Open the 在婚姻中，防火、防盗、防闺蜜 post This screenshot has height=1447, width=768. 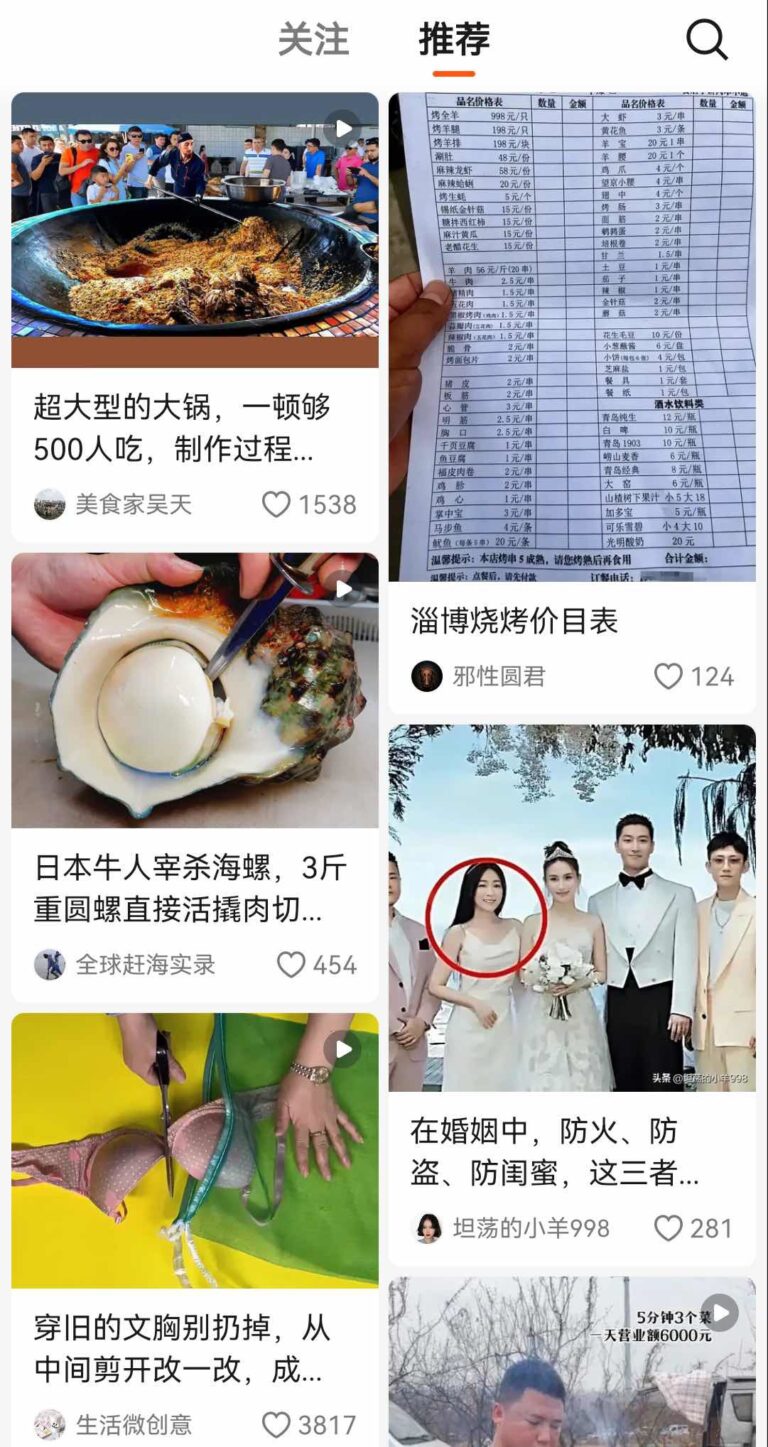572,908
